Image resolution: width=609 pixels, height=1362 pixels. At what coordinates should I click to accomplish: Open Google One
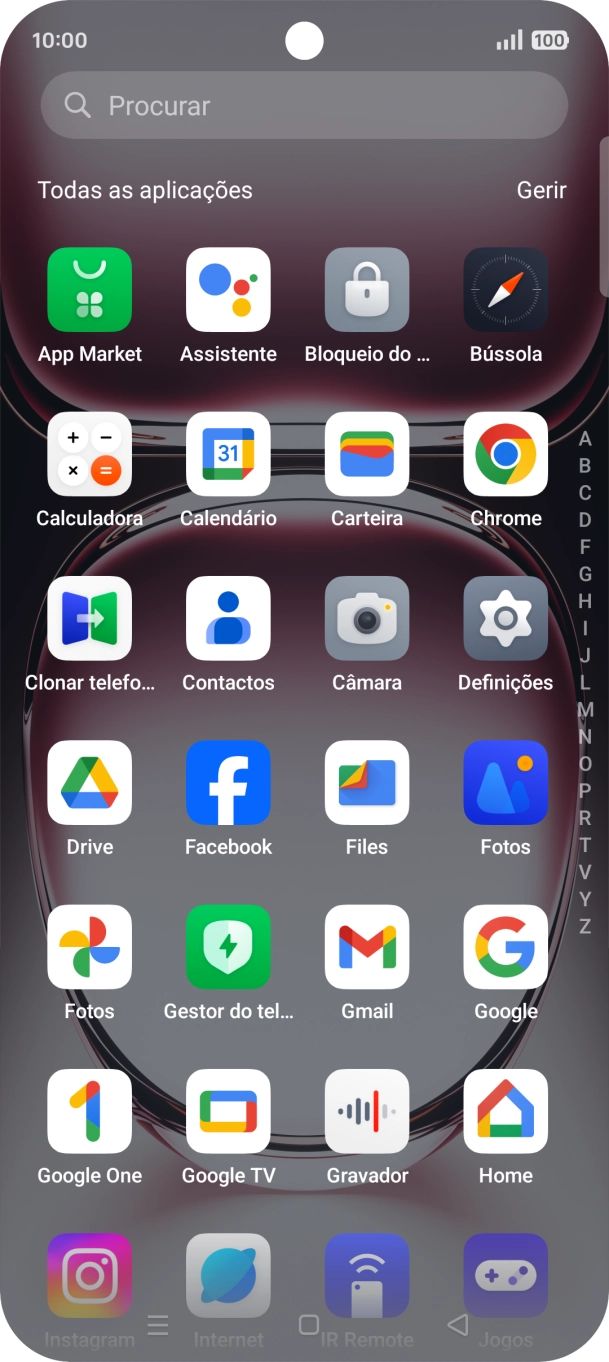click(x=90, y=1111)
